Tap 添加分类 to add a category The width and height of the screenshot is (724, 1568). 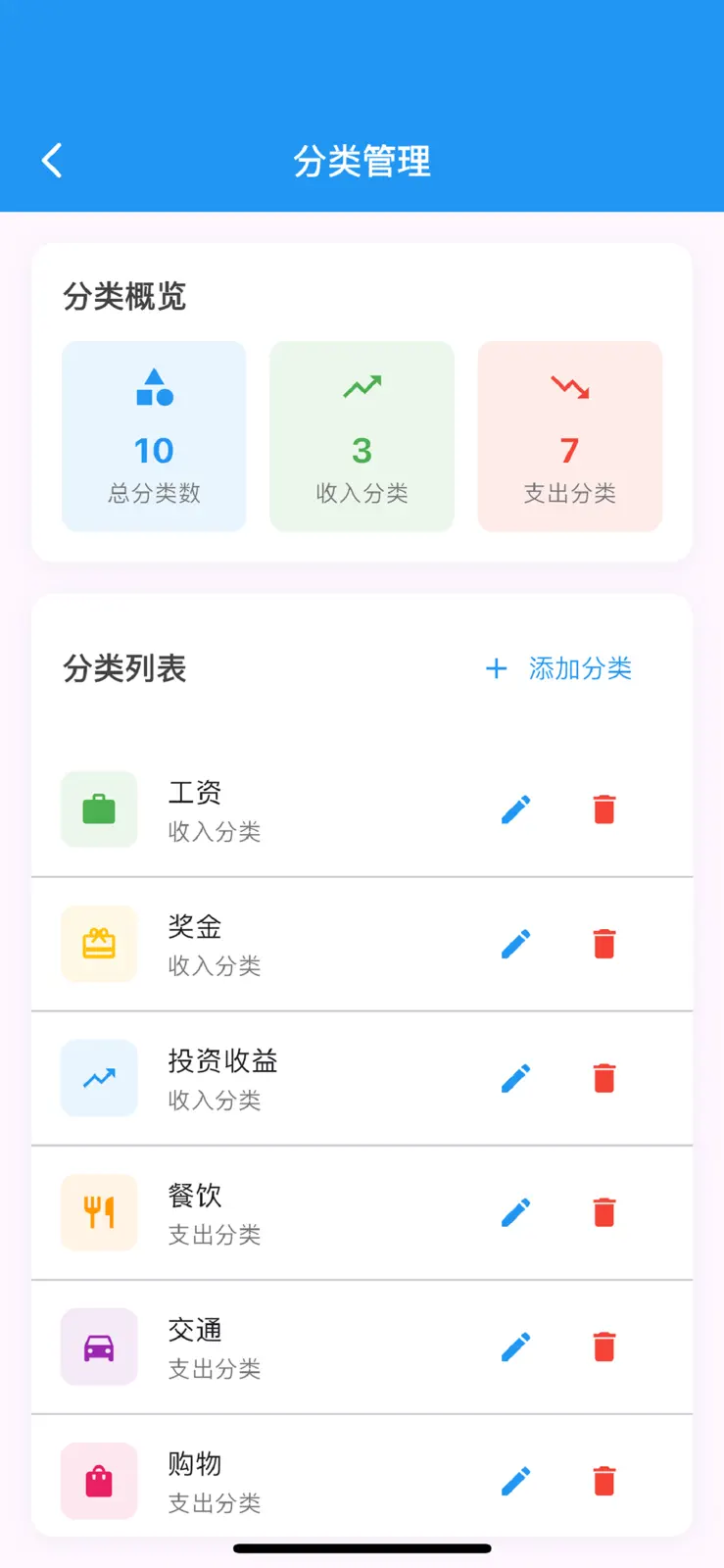(x=559, y=668)
